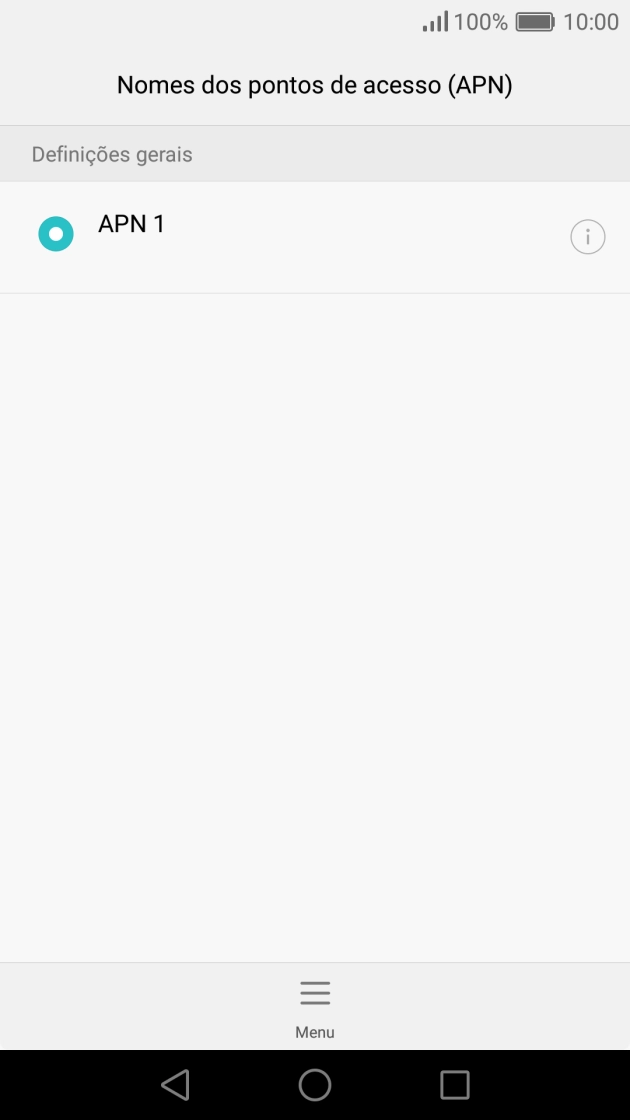Select the APN 1 radio button
630x1120 pixels.
tap(56, 234)
